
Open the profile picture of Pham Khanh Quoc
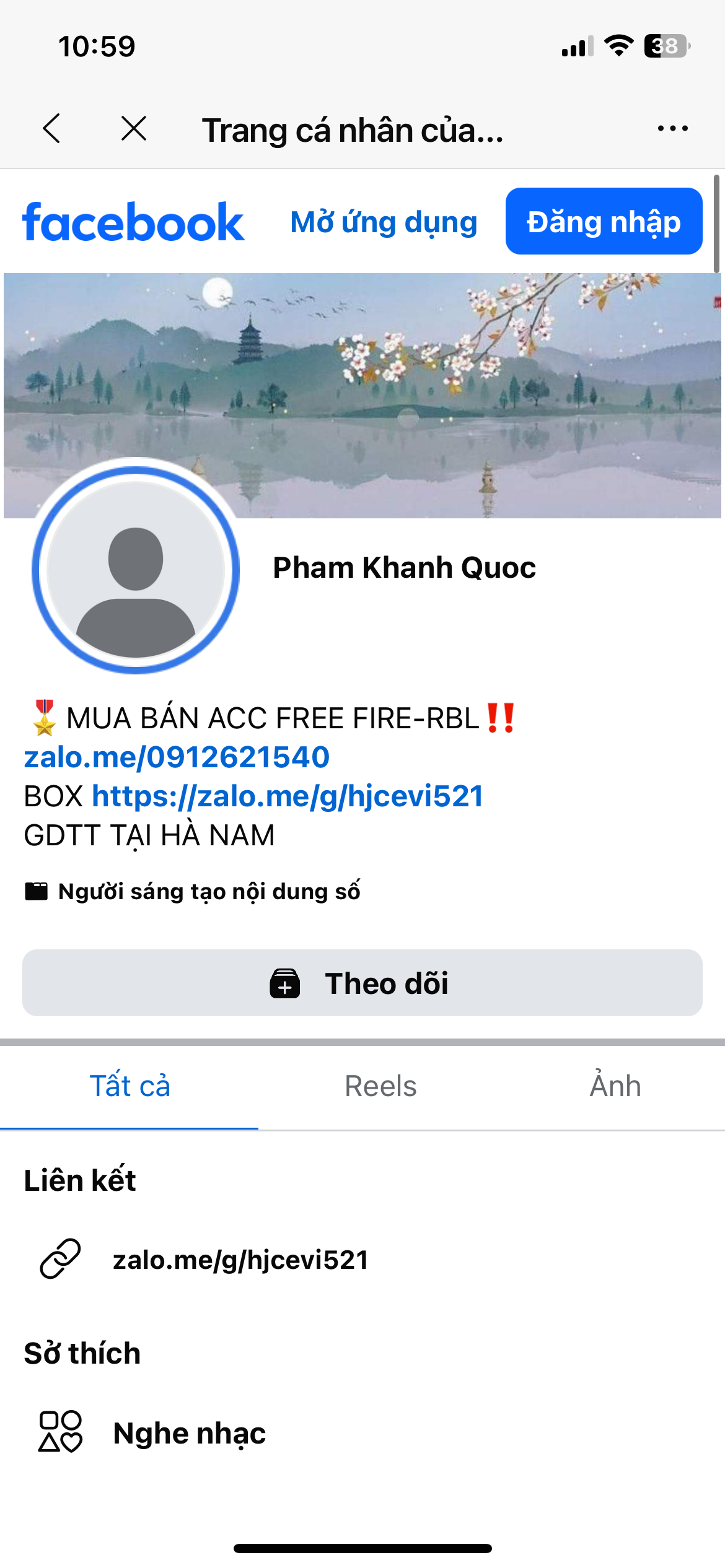pos(136,570)
